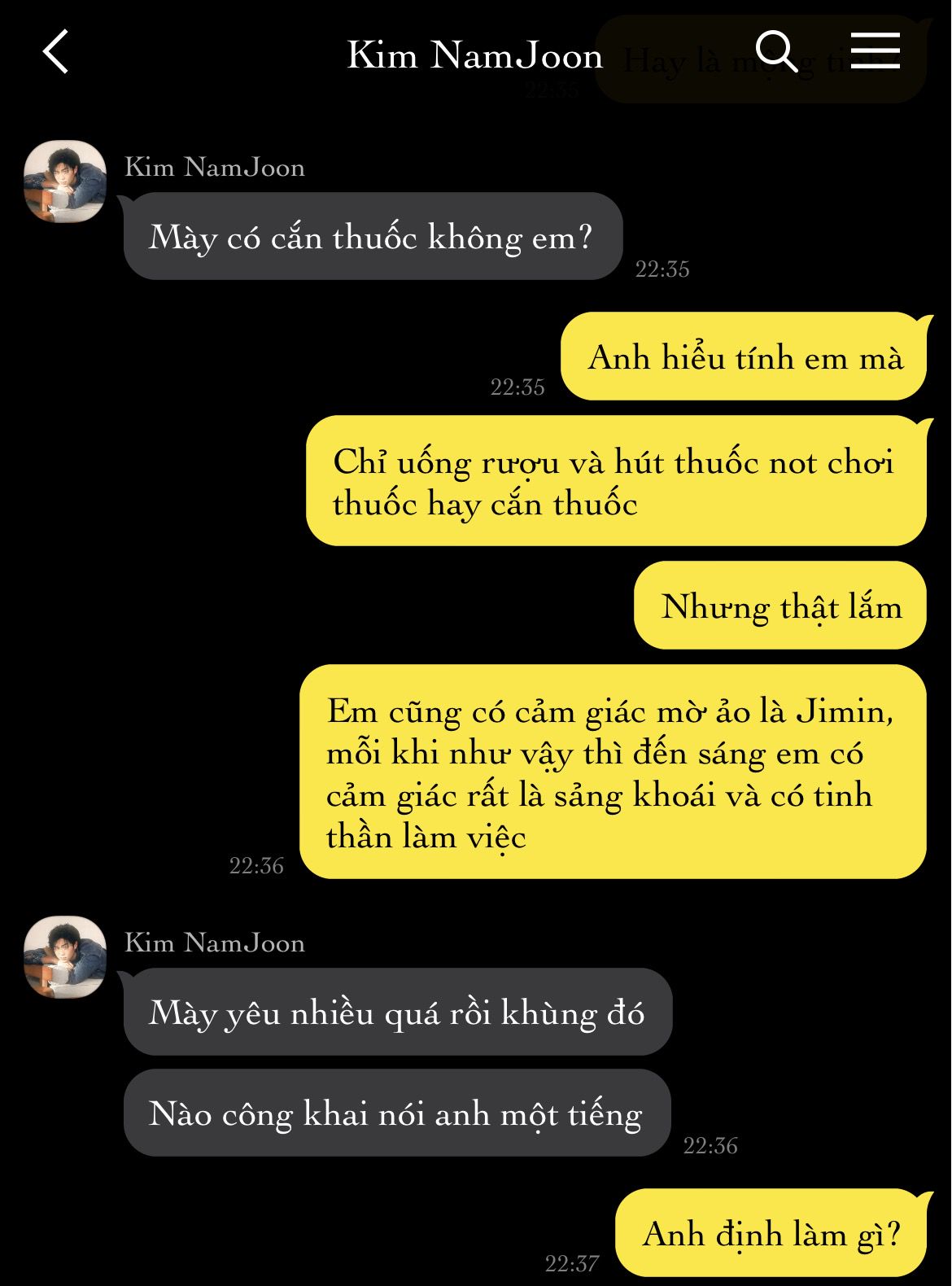Image resolution: width=952 pixels, height=1286 pixels.
Task: Search within this conversation
Action: tap(776, 52)
